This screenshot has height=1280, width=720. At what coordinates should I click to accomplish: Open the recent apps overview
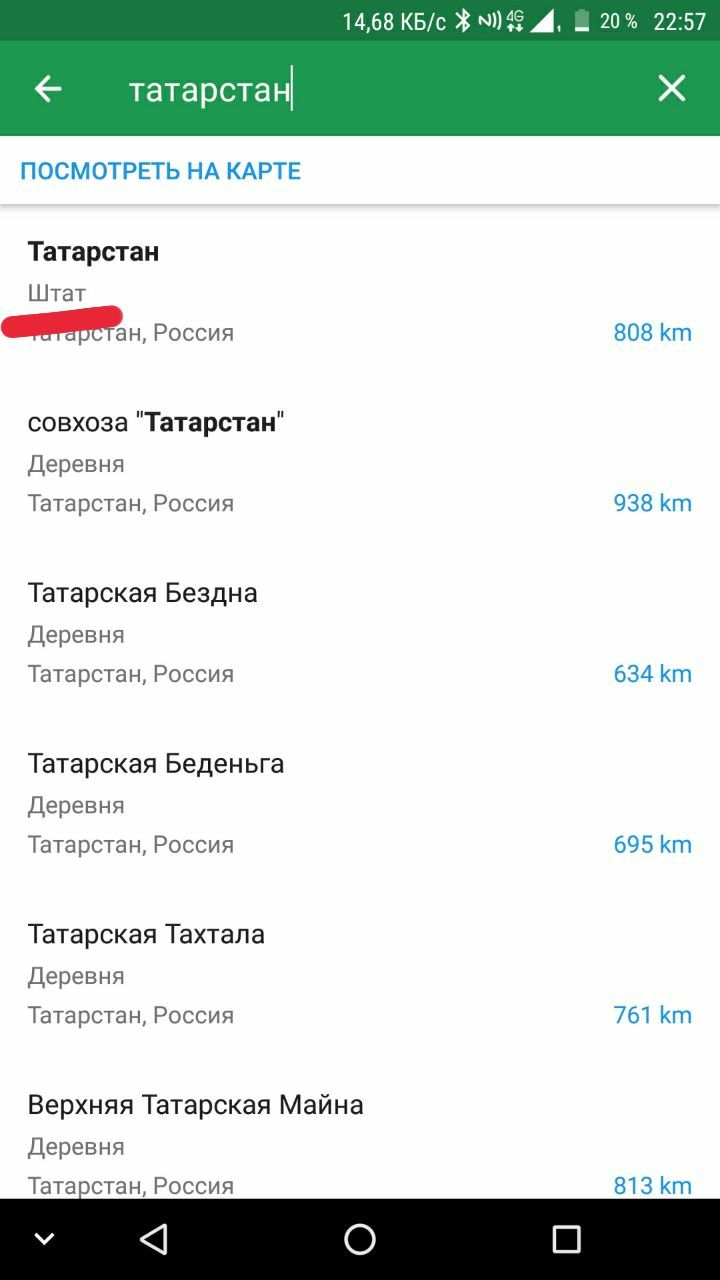coord(566,1240)
